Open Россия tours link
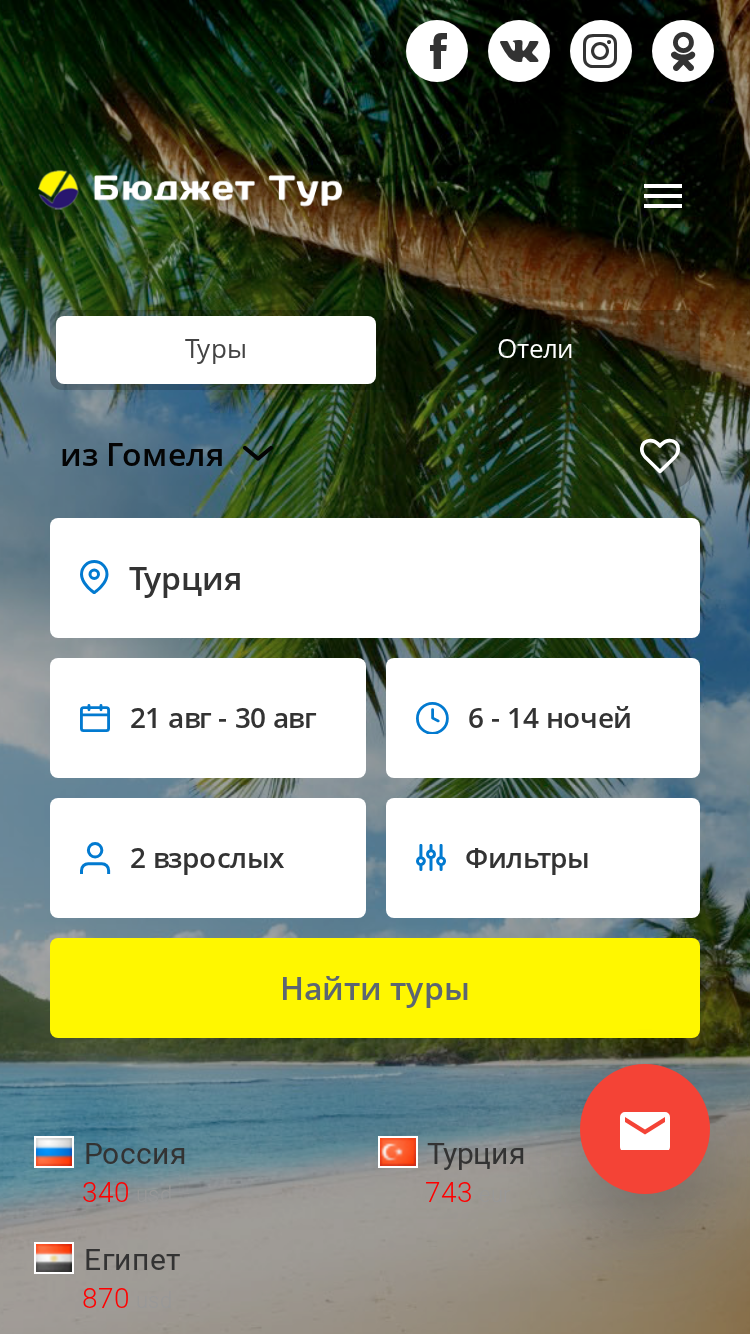 [111, 1171]
